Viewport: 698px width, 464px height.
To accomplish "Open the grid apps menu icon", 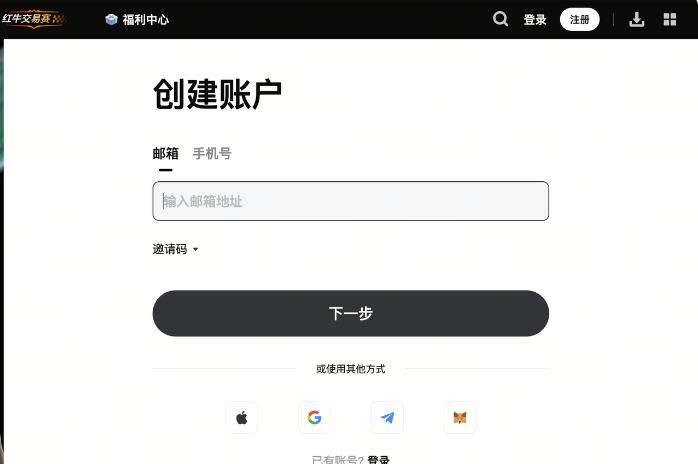I will [670, 19].
